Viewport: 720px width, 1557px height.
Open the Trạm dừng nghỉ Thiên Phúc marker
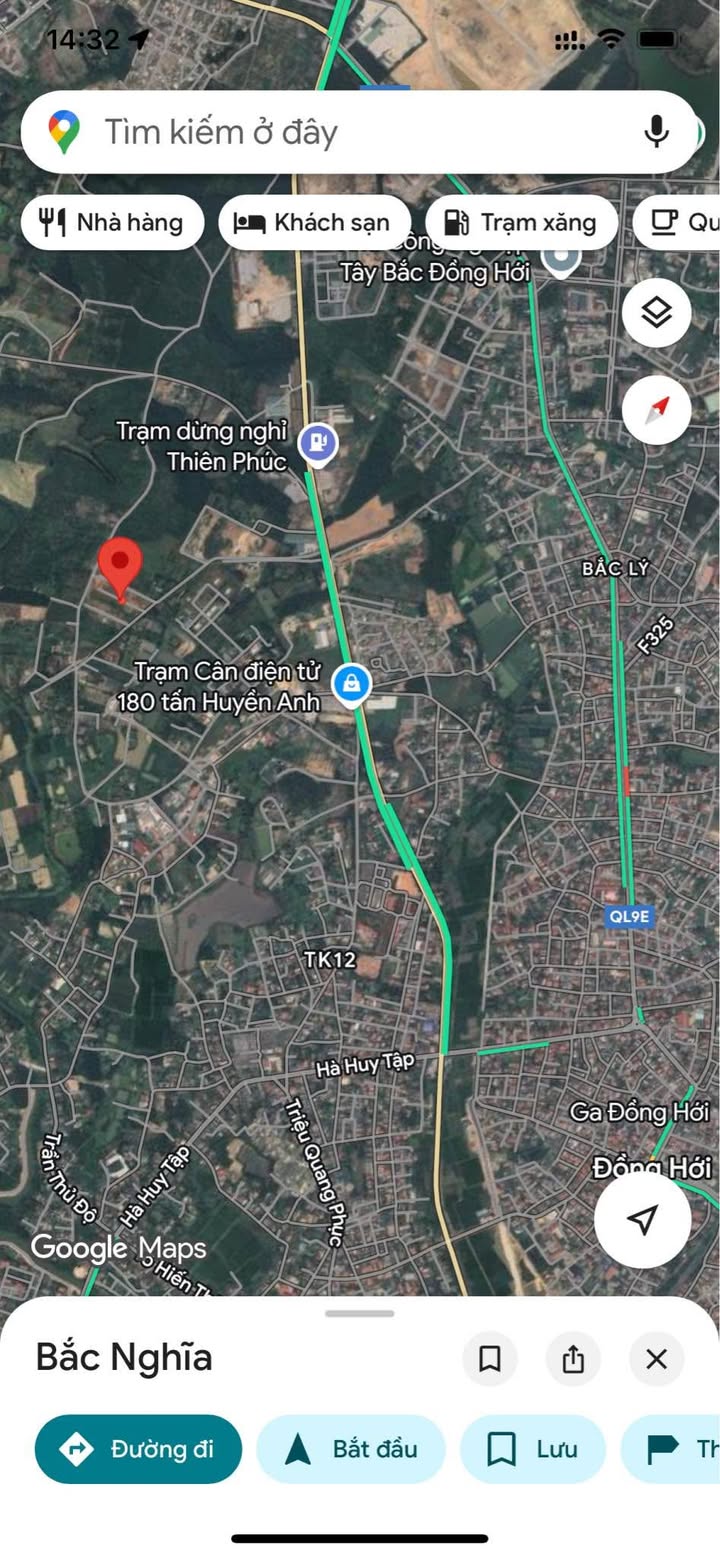tap(317, 443)
